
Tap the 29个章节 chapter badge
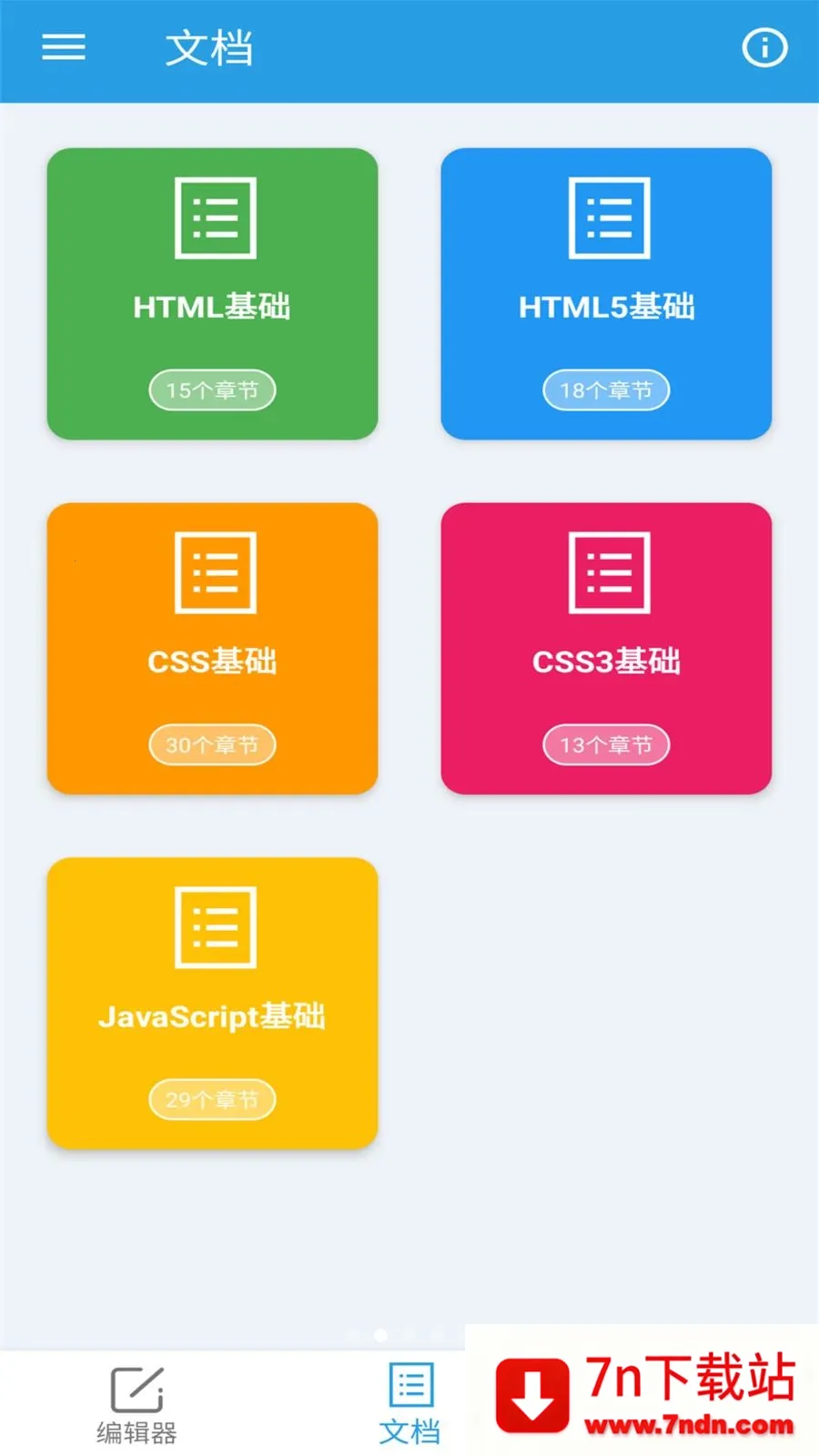(x=212, y=1099)
